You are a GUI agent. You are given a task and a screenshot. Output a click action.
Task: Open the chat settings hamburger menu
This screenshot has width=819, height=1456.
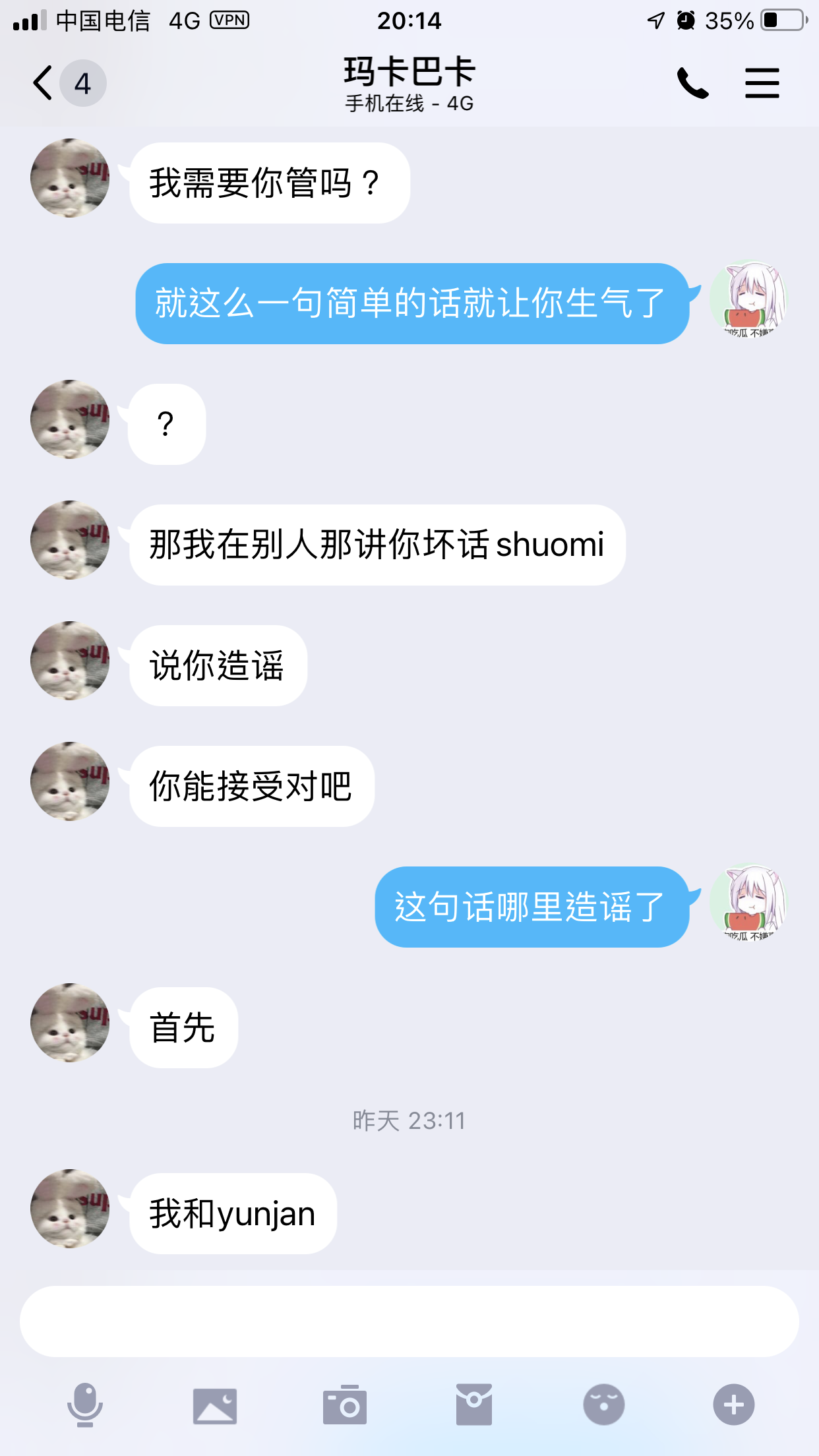tap(762, 83)
